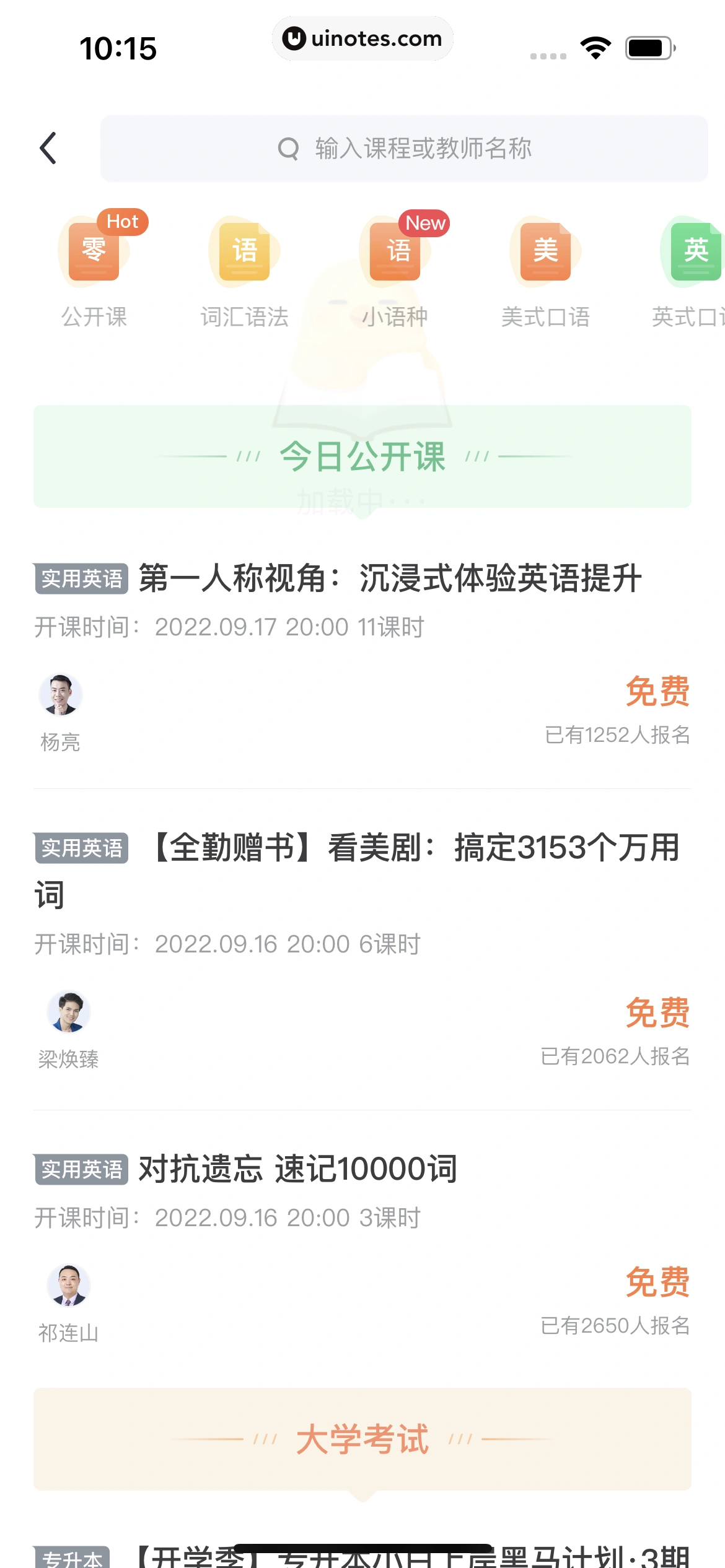
Task: Tap the magnifier icon in the search bar
Action: point(288,149)
